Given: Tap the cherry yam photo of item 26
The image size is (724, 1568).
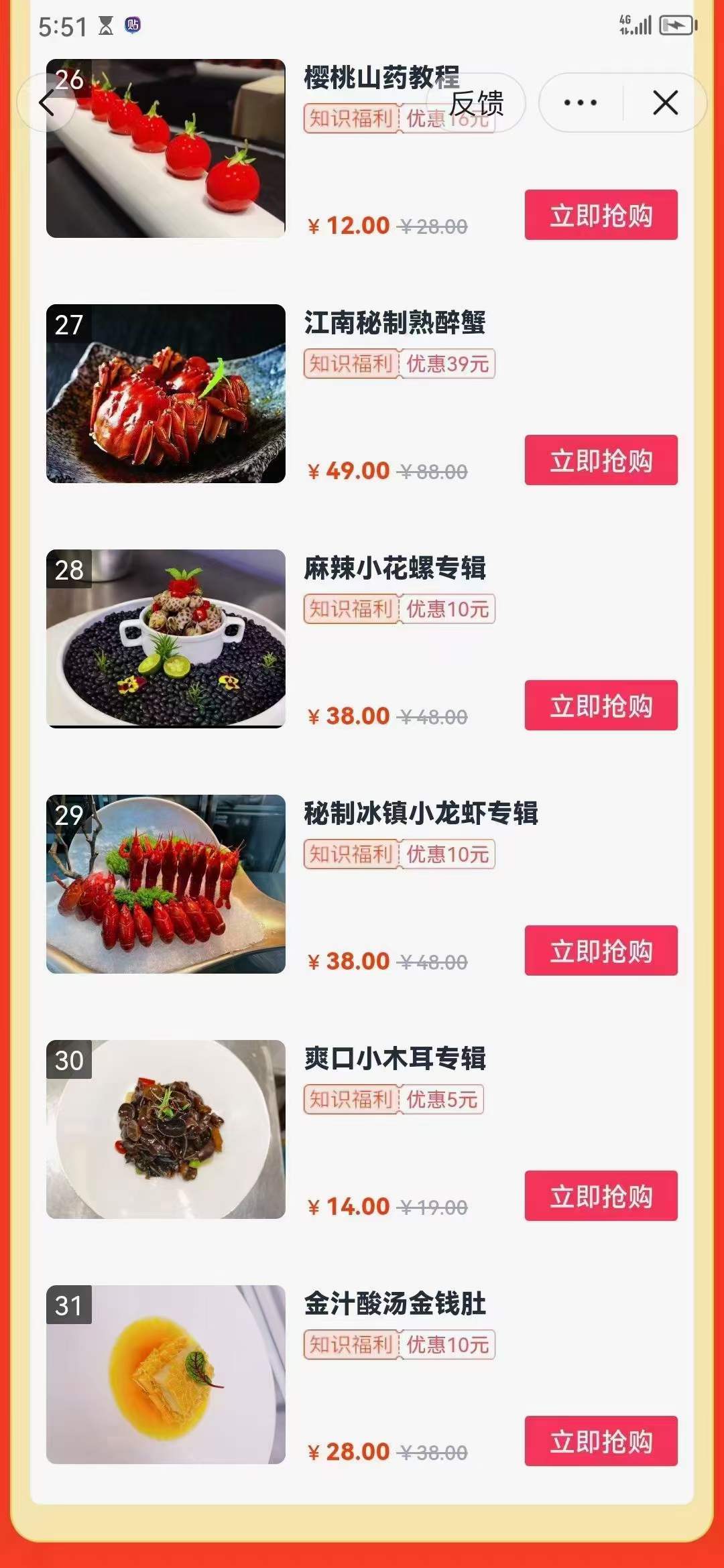Looking at the screenshot, I should click(x=166, y=147).
